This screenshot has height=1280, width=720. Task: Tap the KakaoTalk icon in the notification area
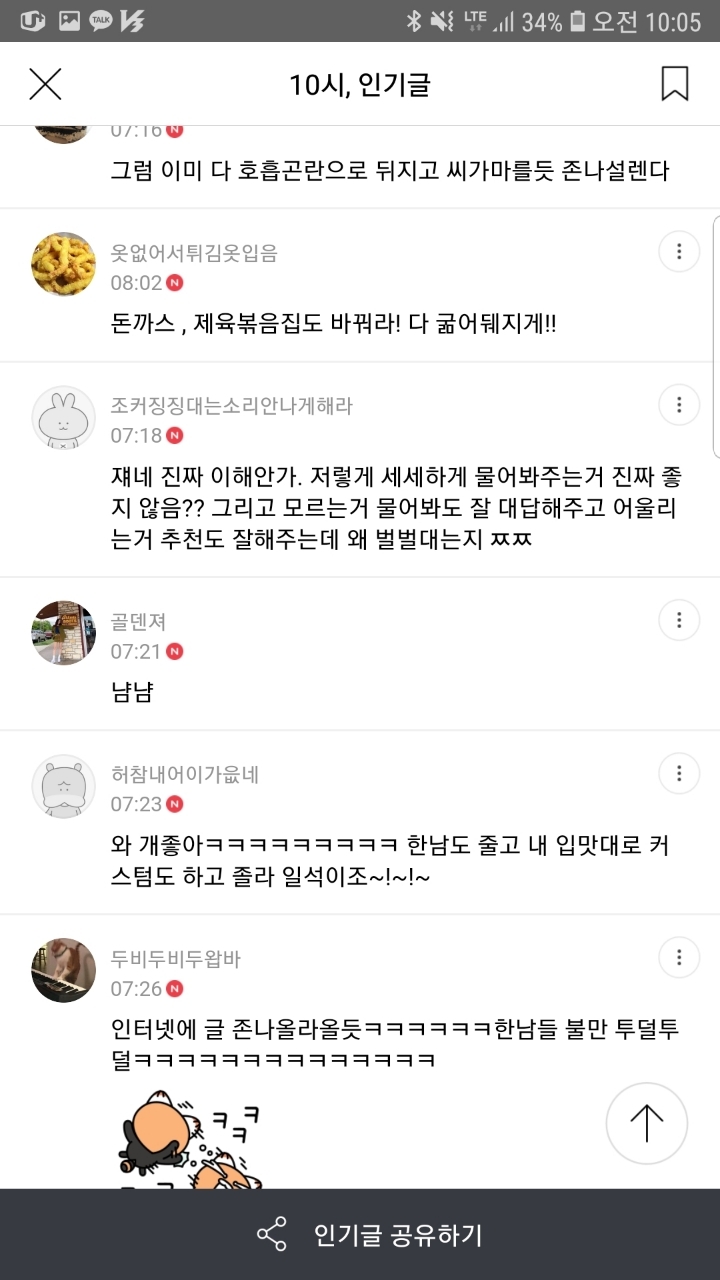click(103, 17)
